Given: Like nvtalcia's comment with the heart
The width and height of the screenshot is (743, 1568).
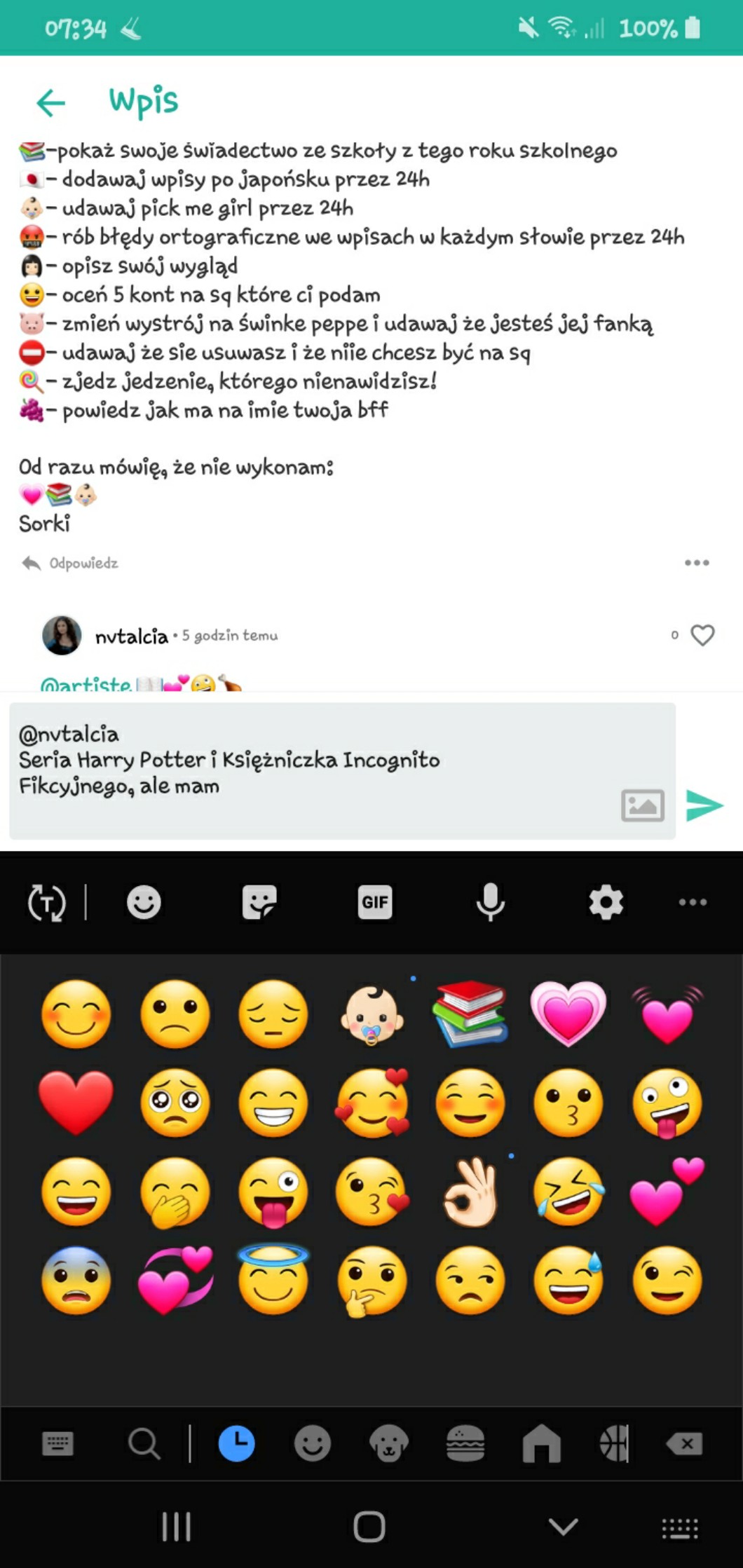Looking at the screenshot, I should click(702, 635).
